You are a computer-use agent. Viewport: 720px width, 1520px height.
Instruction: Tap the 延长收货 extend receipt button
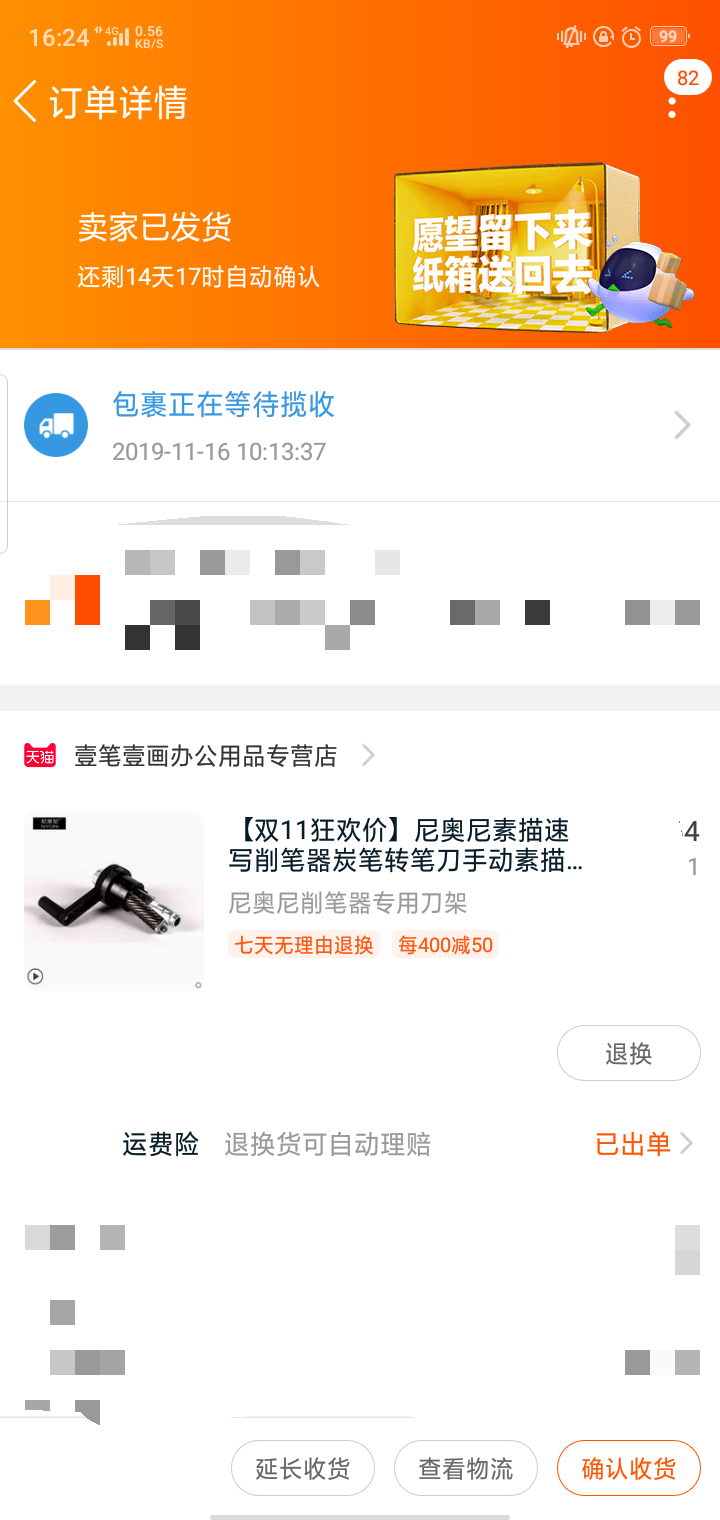(x=302, y=1467)
